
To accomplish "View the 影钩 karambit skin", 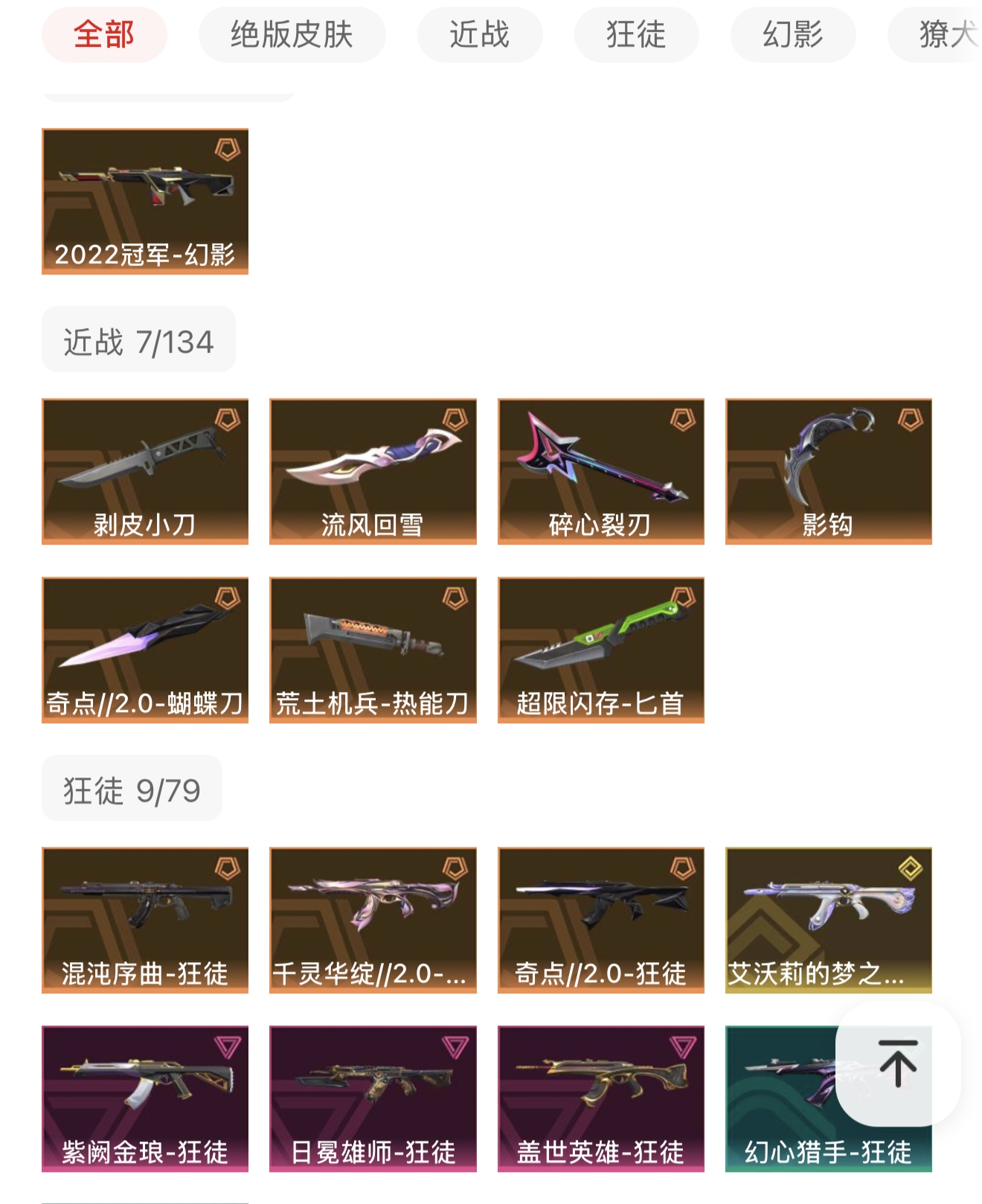I will click(828, 471).
